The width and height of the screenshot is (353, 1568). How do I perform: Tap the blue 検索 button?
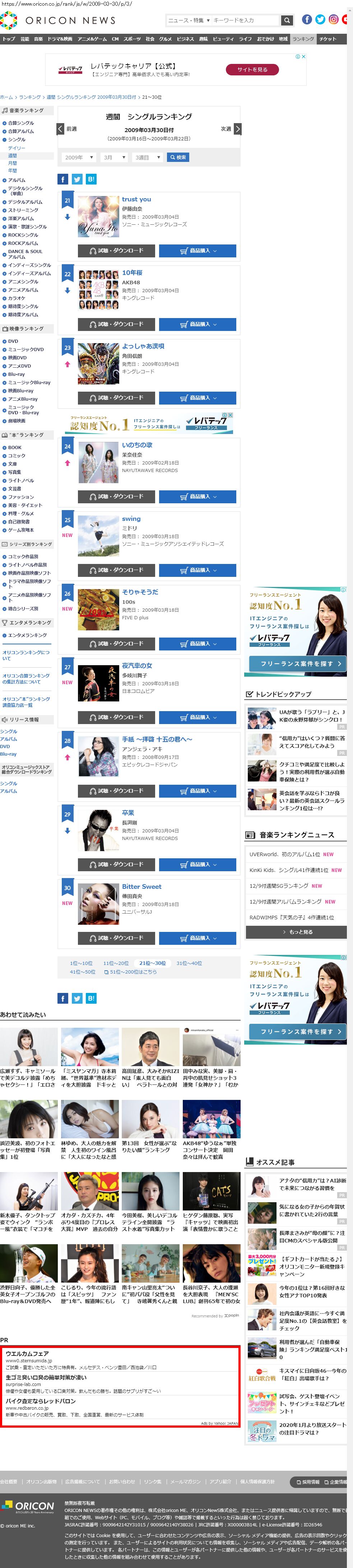tap(178, 157)
